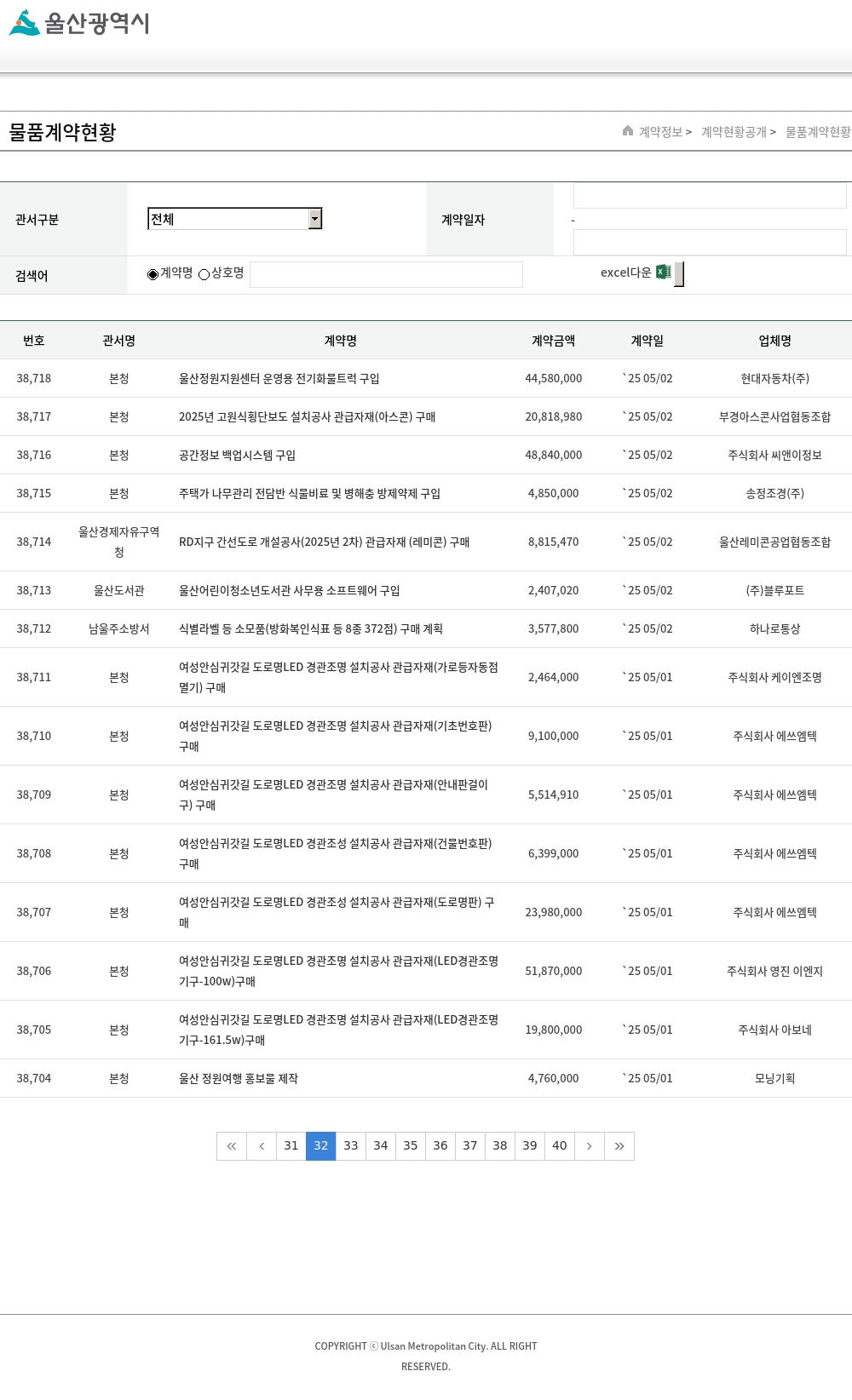The image size is (852, 1400).
Task: Go to page 40
Action: tap(560, 1146)
